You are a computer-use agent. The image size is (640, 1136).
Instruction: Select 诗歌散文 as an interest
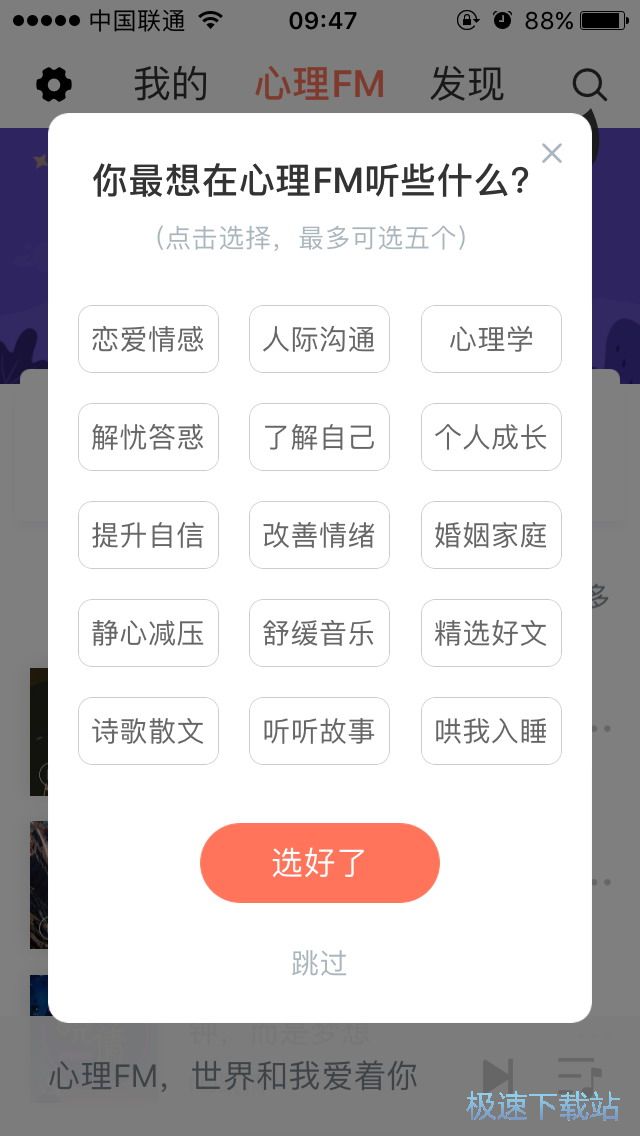coord(148,731)
